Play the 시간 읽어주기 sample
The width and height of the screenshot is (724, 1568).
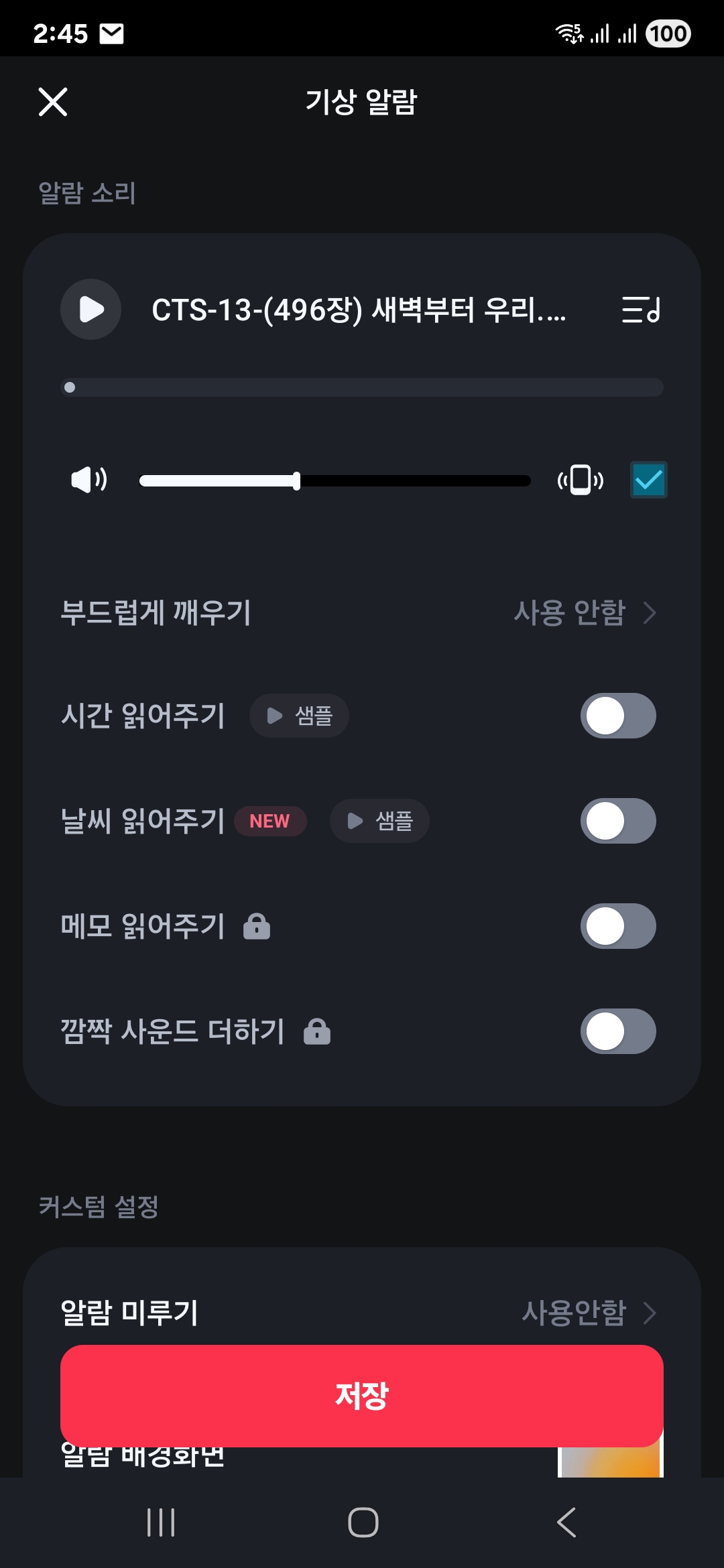coord(298,715)
